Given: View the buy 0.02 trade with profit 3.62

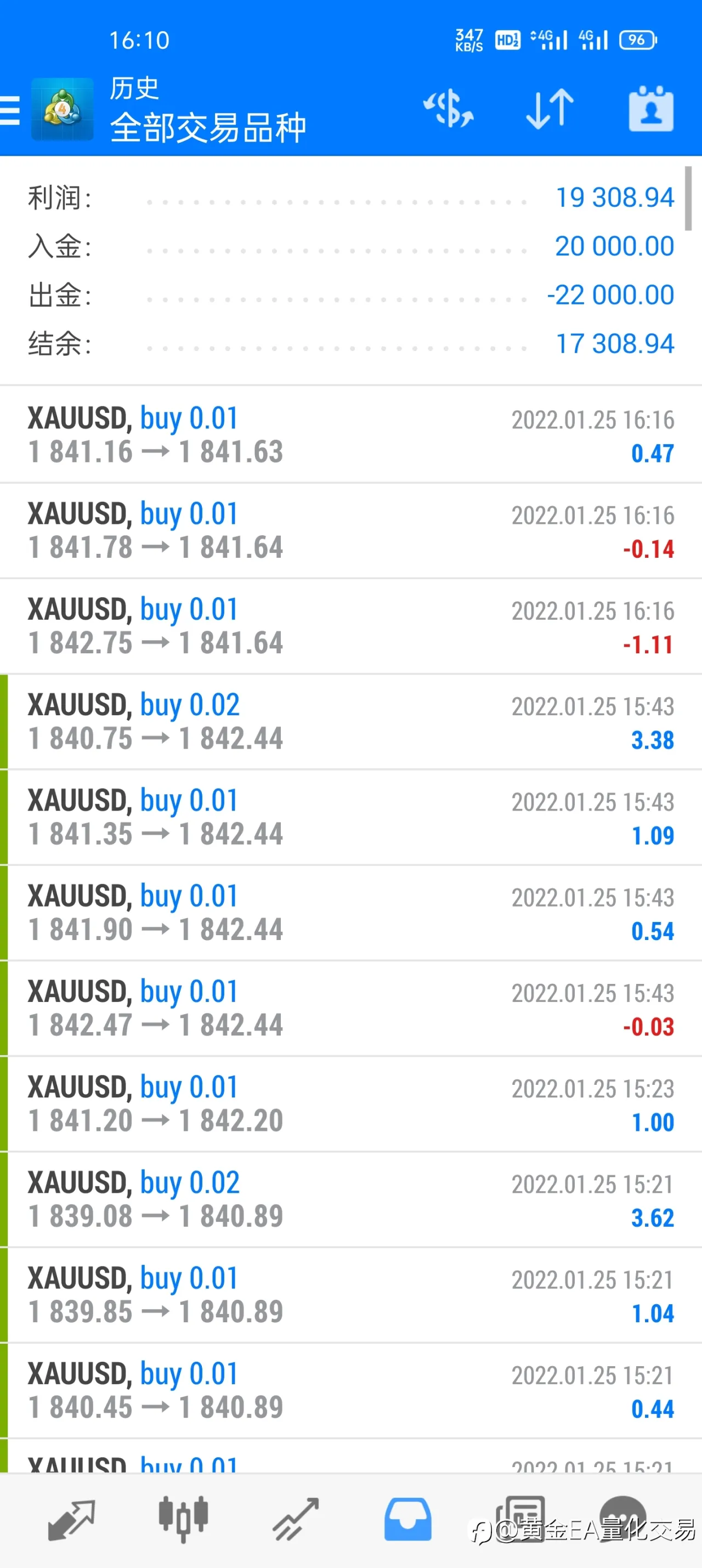Looking at the screenshot, I should 350,1199.
